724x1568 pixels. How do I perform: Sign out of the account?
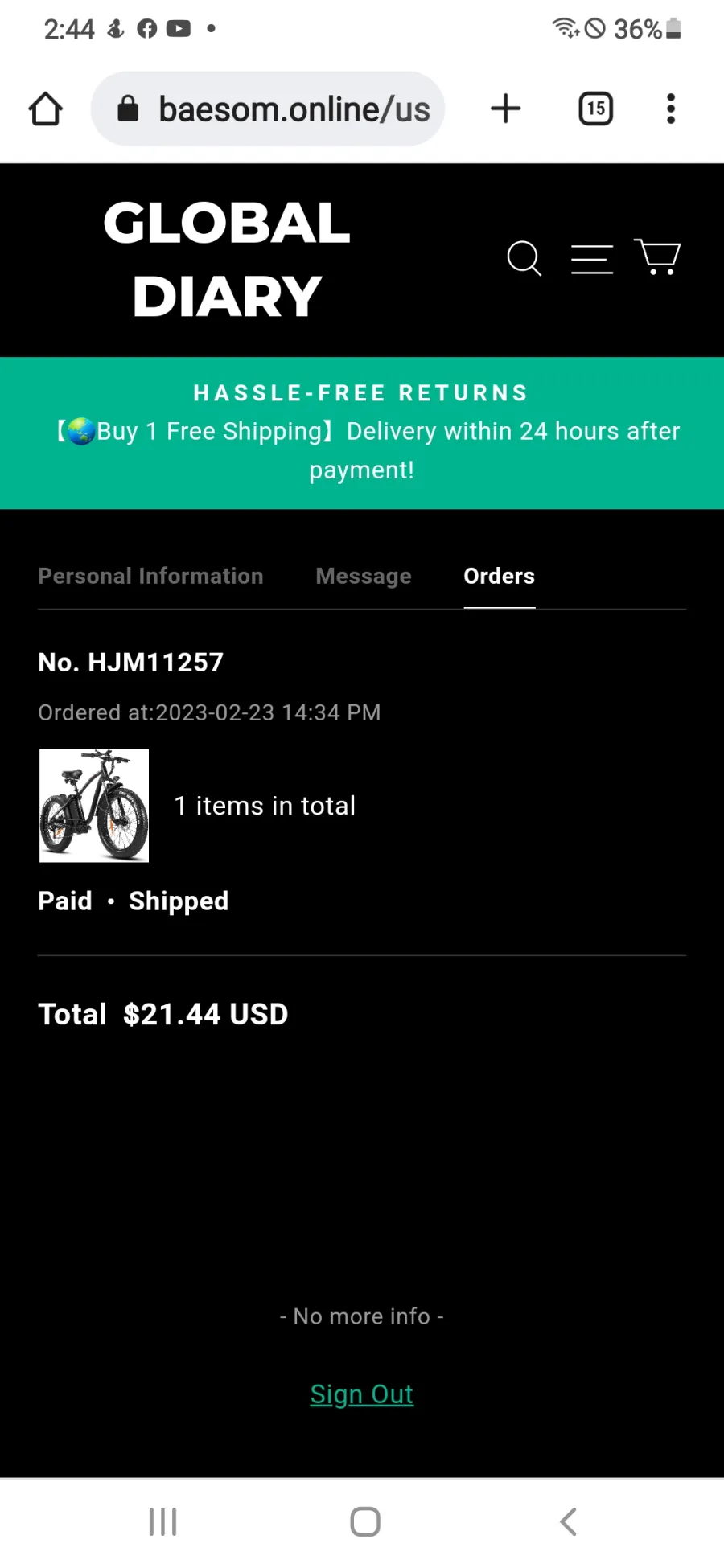tap(362, 1394)
